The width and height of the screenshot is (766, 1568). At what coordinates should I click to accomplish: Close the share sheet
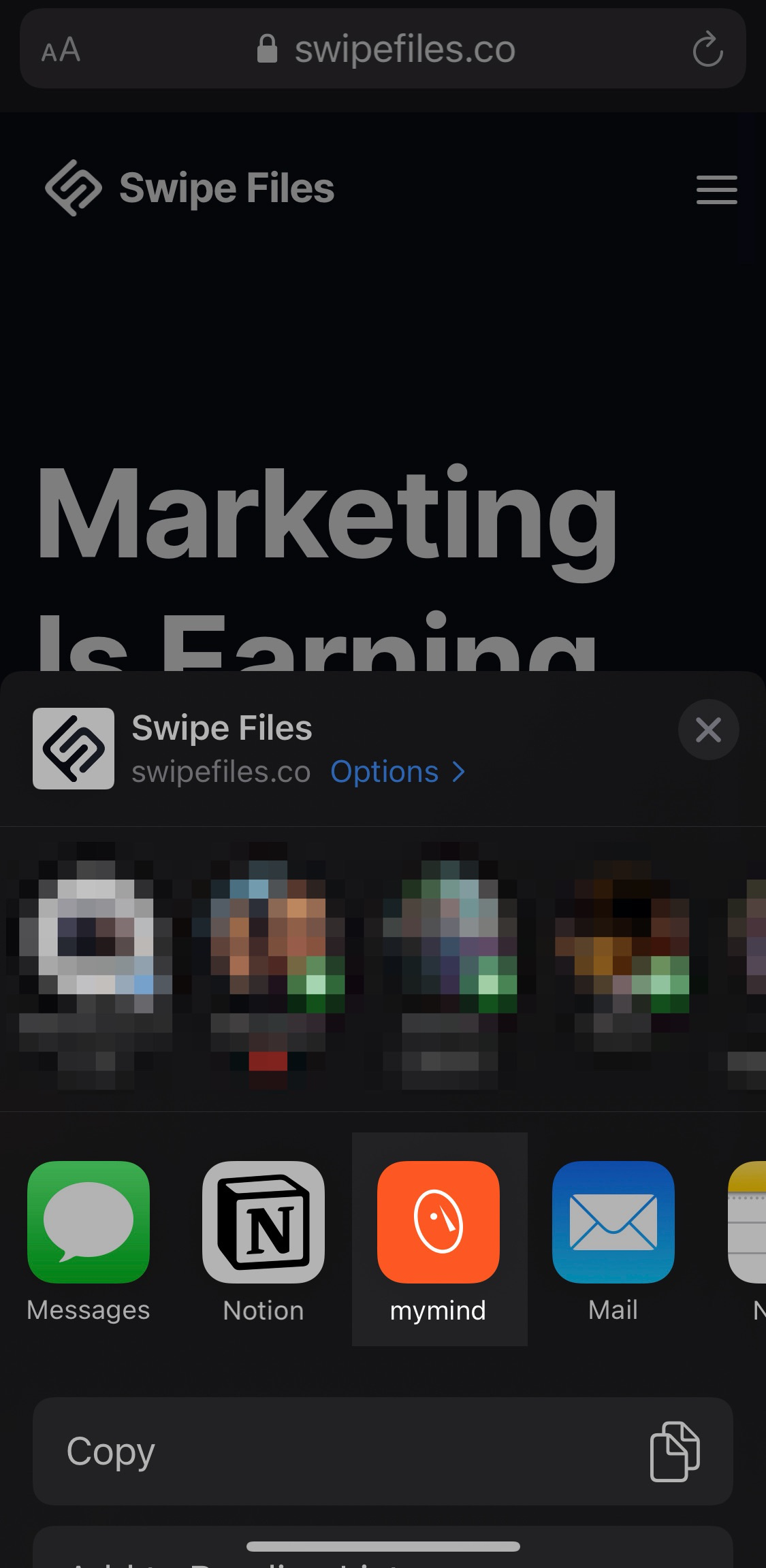pyautogui.click(x=708, y=730)
